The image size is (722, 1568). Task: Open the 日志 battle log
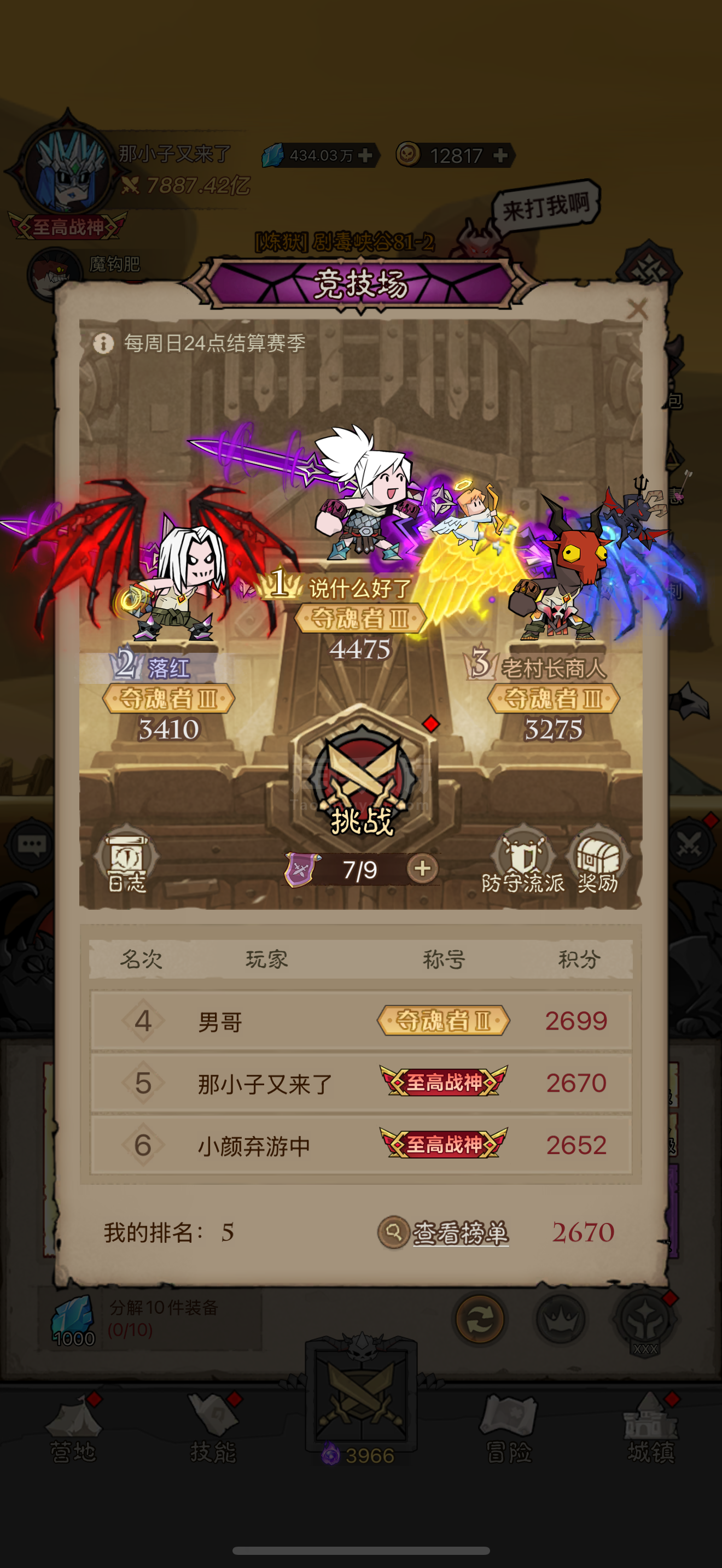click(127, 859)
